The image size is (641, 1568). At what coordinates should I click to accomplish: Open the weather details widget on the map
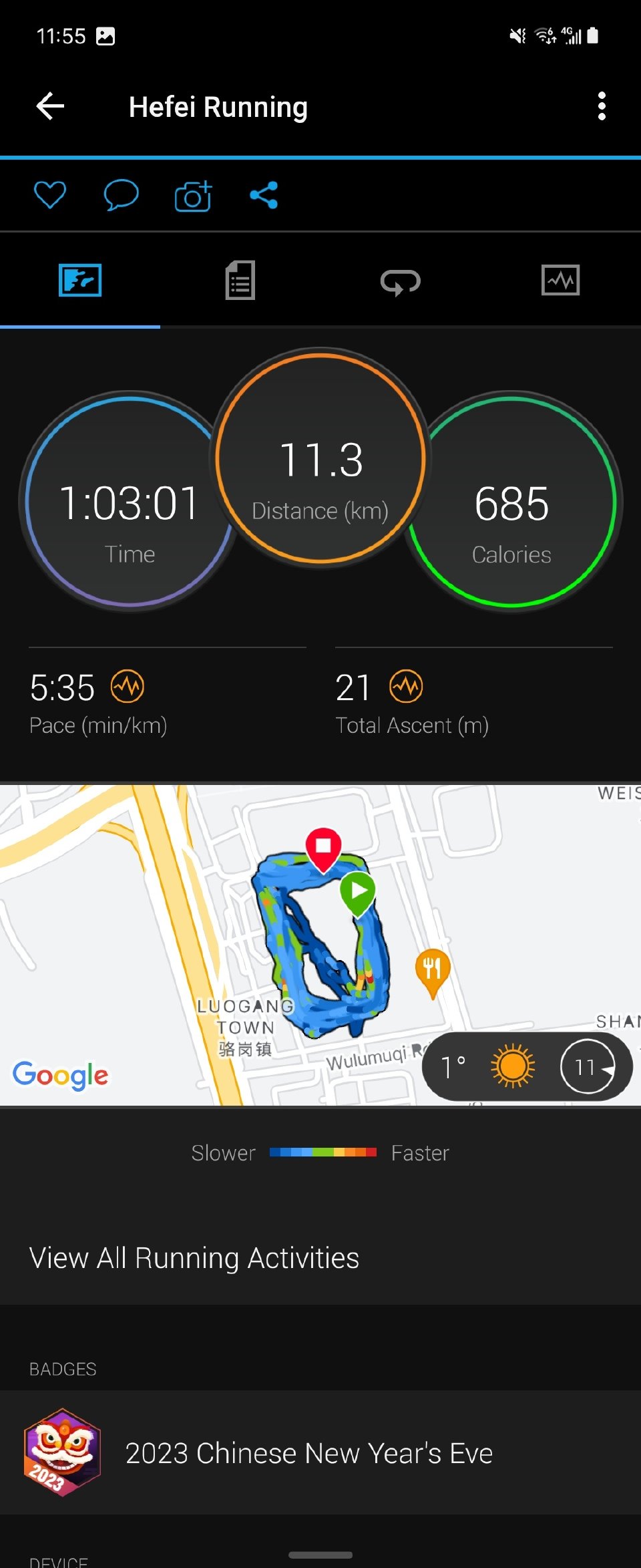tap(527, 1066)
